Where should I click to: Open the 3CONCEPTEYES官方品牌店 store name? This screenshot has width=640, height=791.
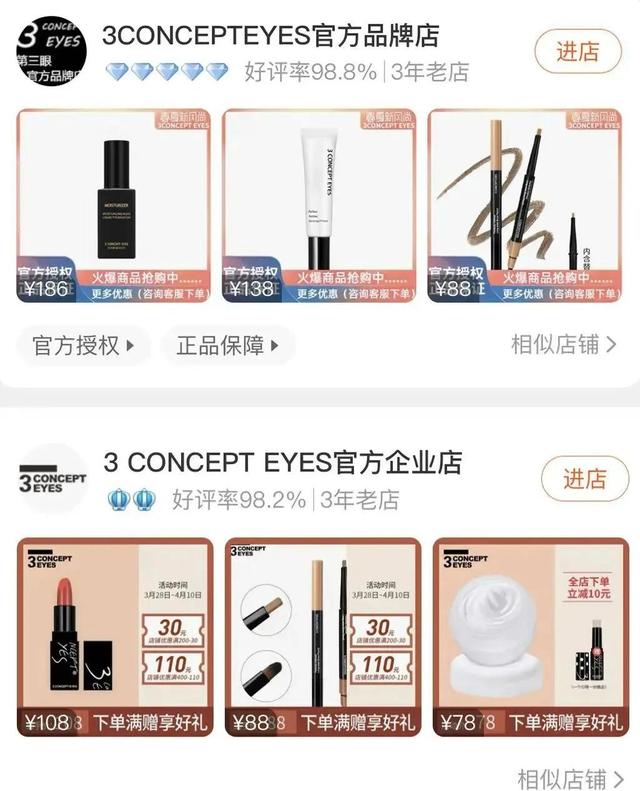pos(271,36)
